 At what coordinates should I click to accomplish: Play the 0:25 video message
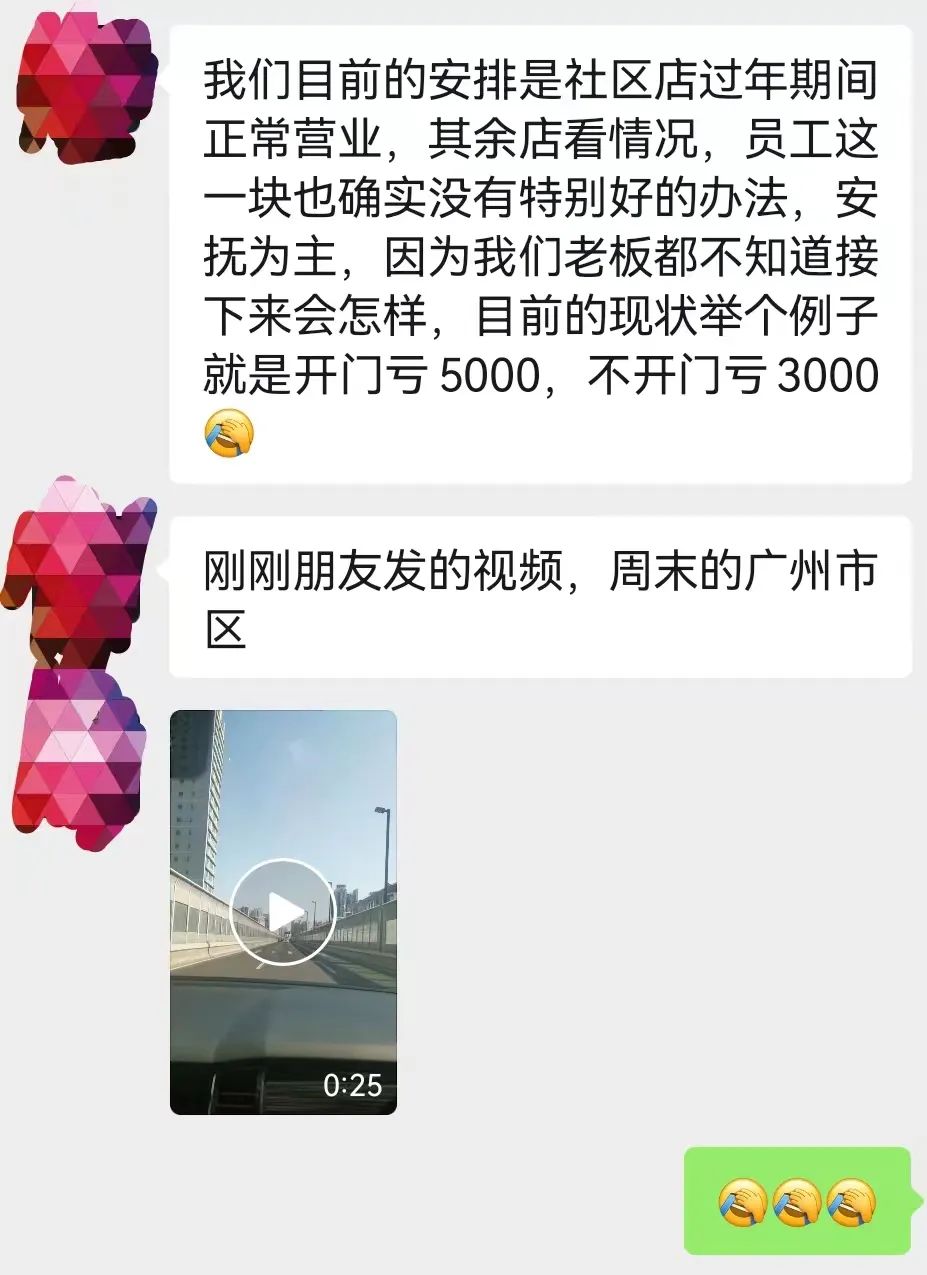tap(283, 912)
